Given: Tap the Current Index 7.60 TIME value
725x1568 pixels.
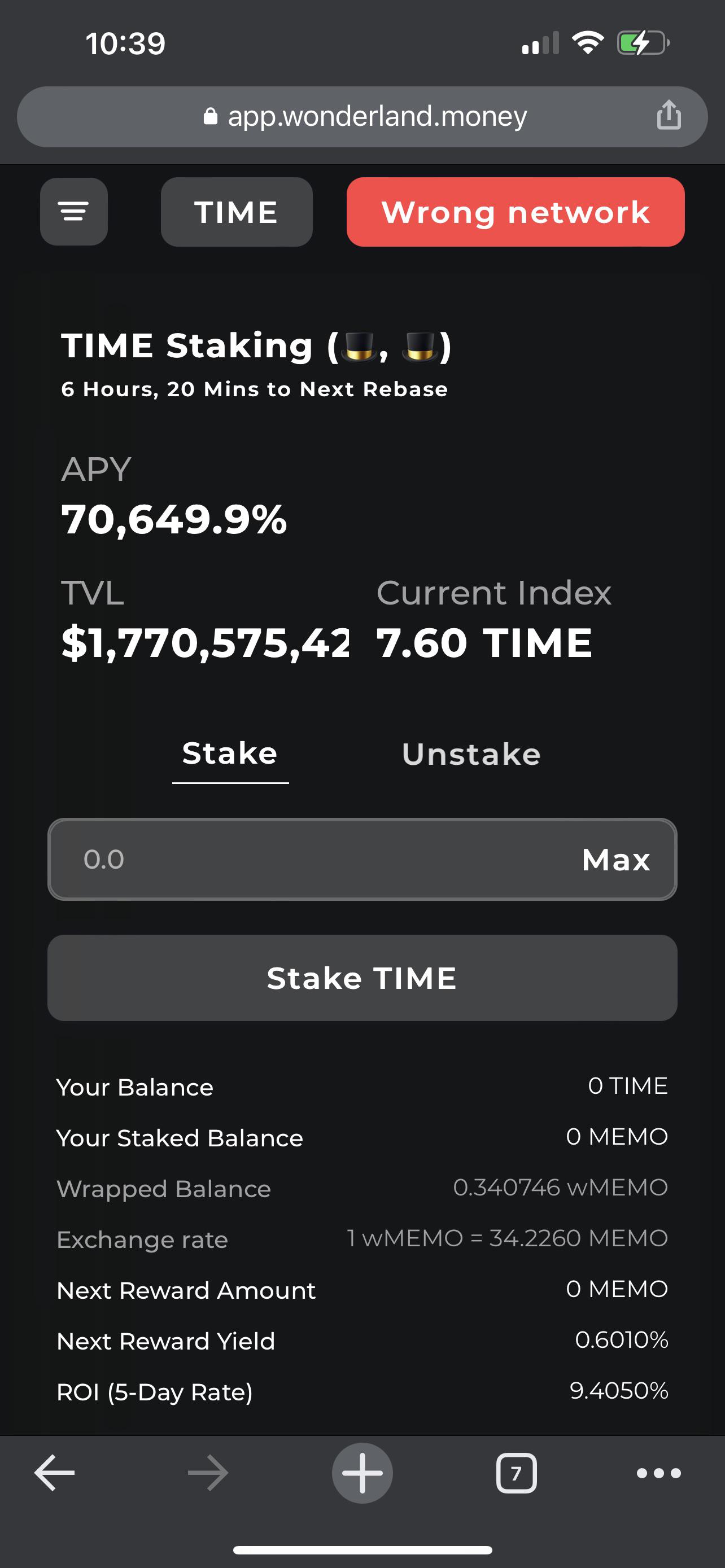Looking at the screenshot, I should point(483,641).
